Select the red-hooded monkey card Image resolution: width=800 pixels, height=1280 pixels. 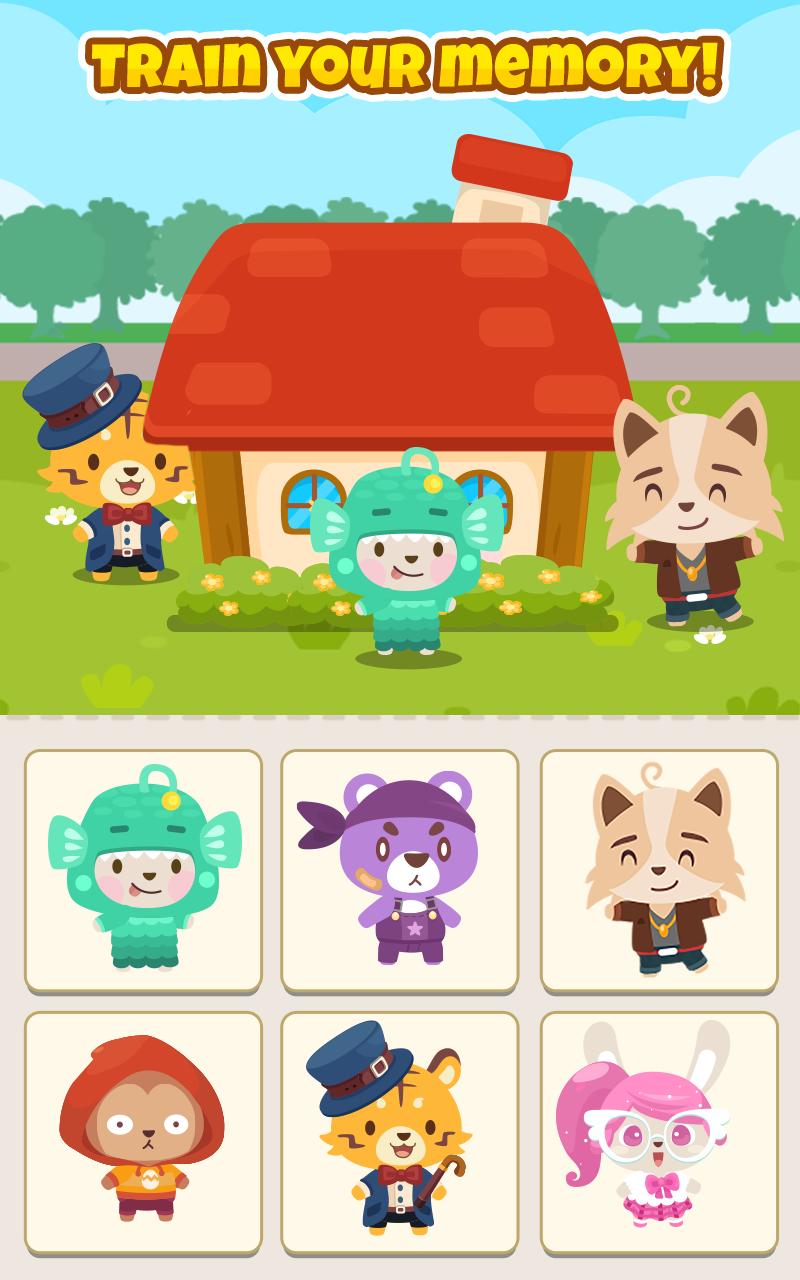tap(140, 1130)
